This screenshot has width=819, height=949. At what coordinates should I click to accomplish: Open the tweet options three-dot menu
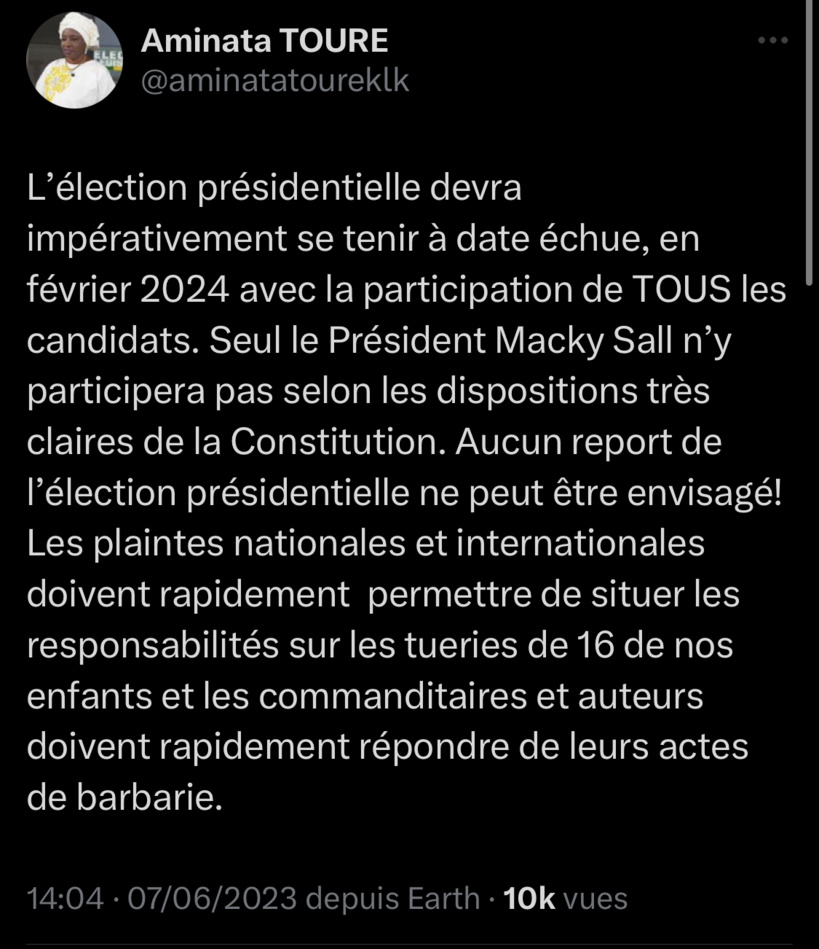[x=772, y=38]
